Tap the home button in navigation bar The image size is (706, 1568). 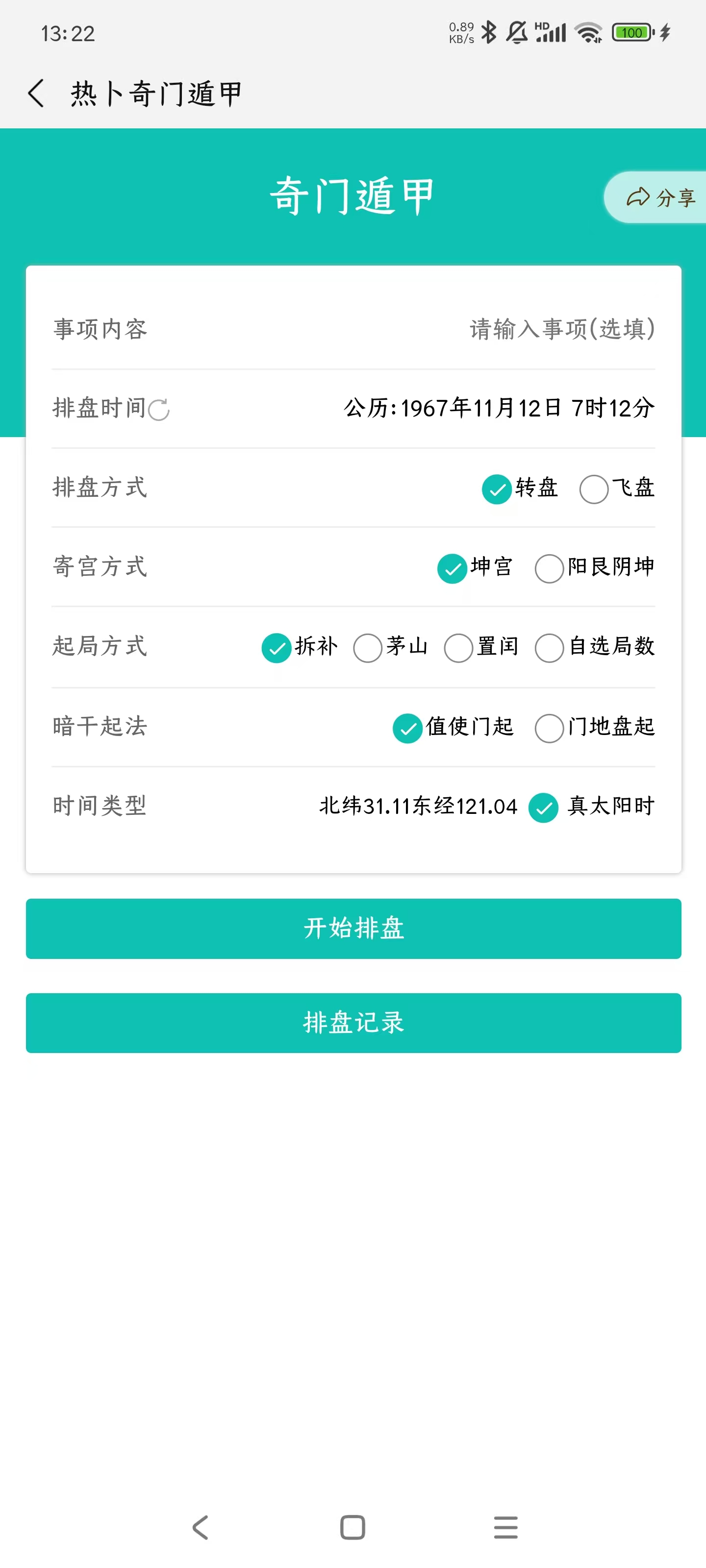[x=353, y=1527]
